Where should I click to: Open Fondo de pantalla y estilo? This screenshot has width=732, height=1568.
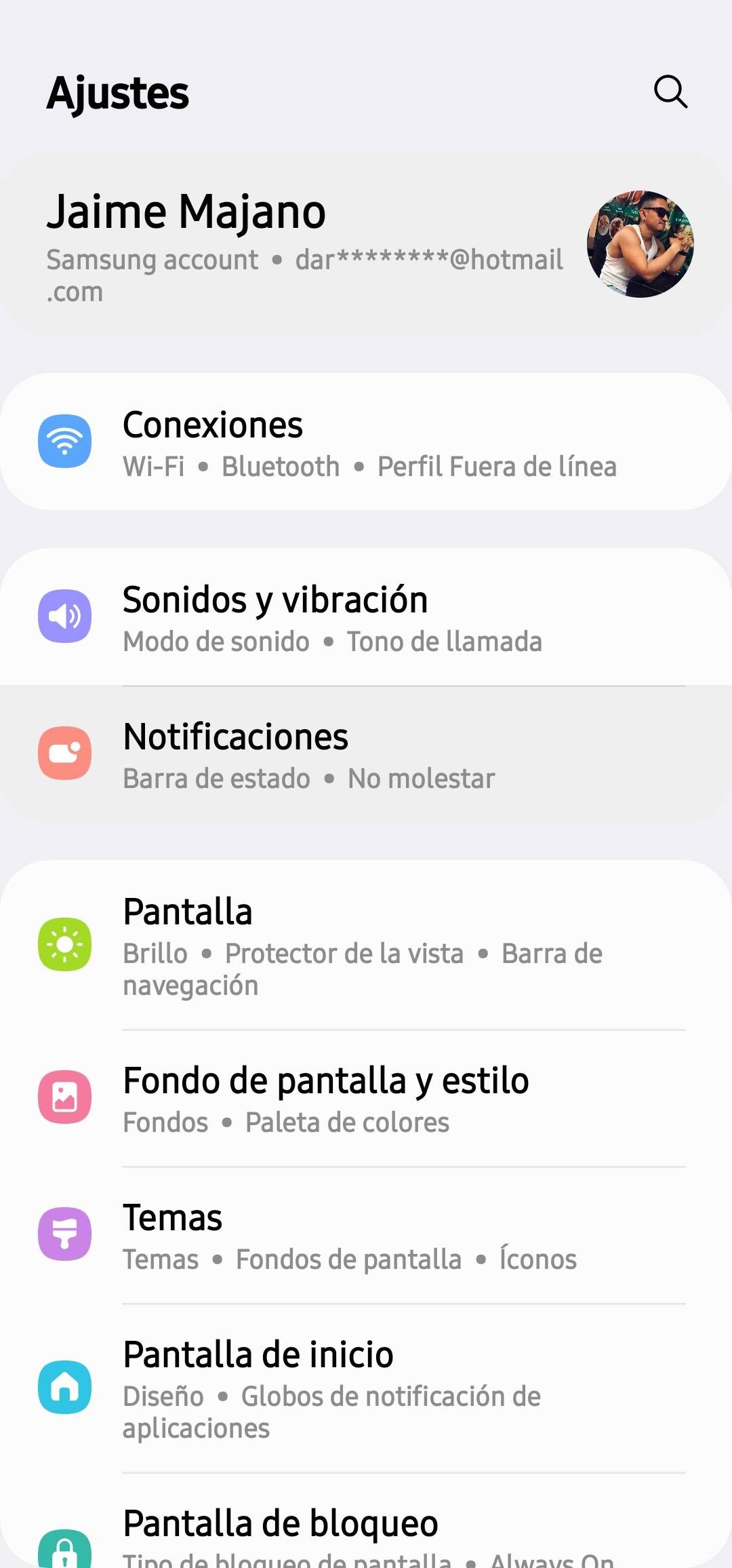366,1098
